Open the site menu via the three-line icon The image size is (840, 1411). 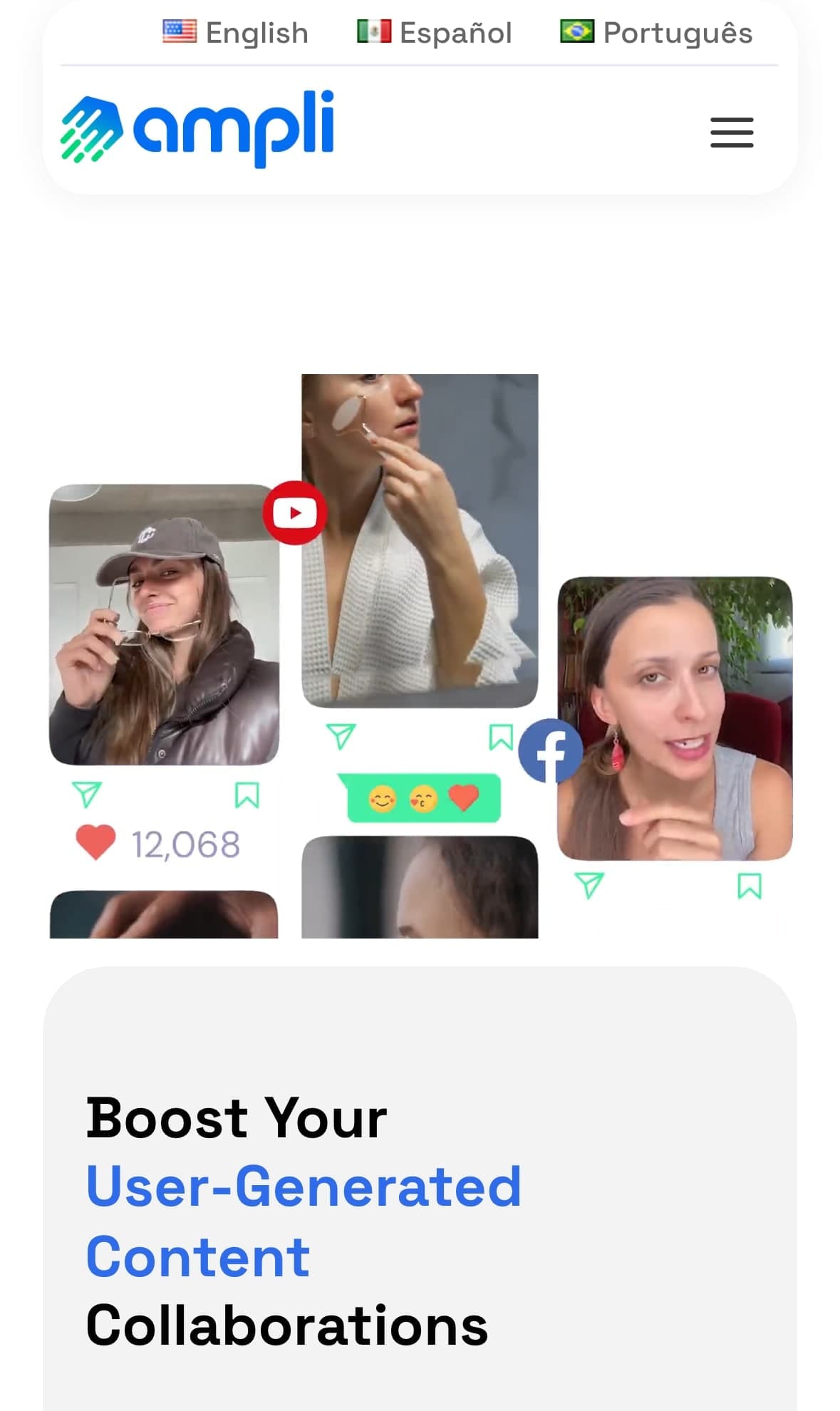pyautogui.click(x=732, y=133)
